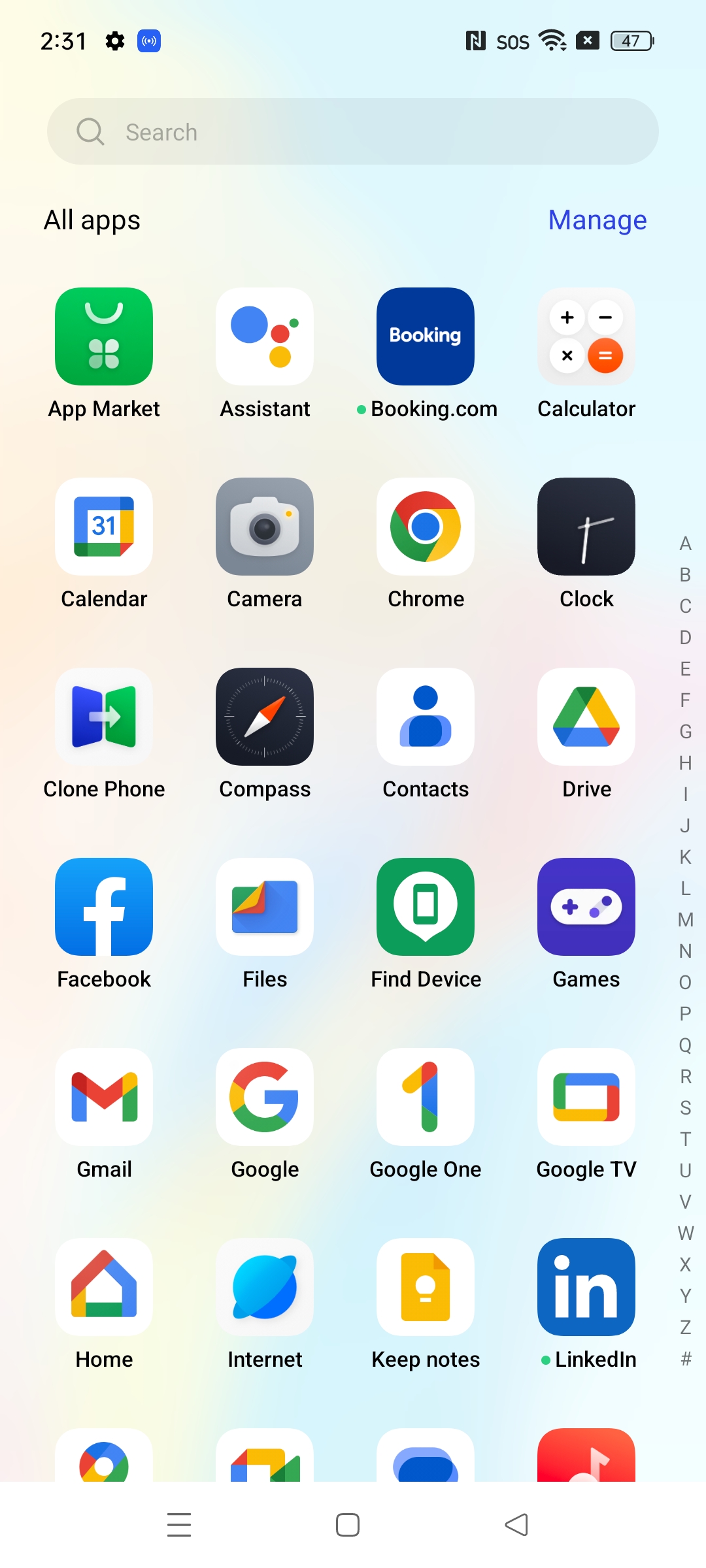Image resolution: width=706 pixels, height=1568 pixels.
Task: Tap the system back button
Action: [x=516, y=1525]
